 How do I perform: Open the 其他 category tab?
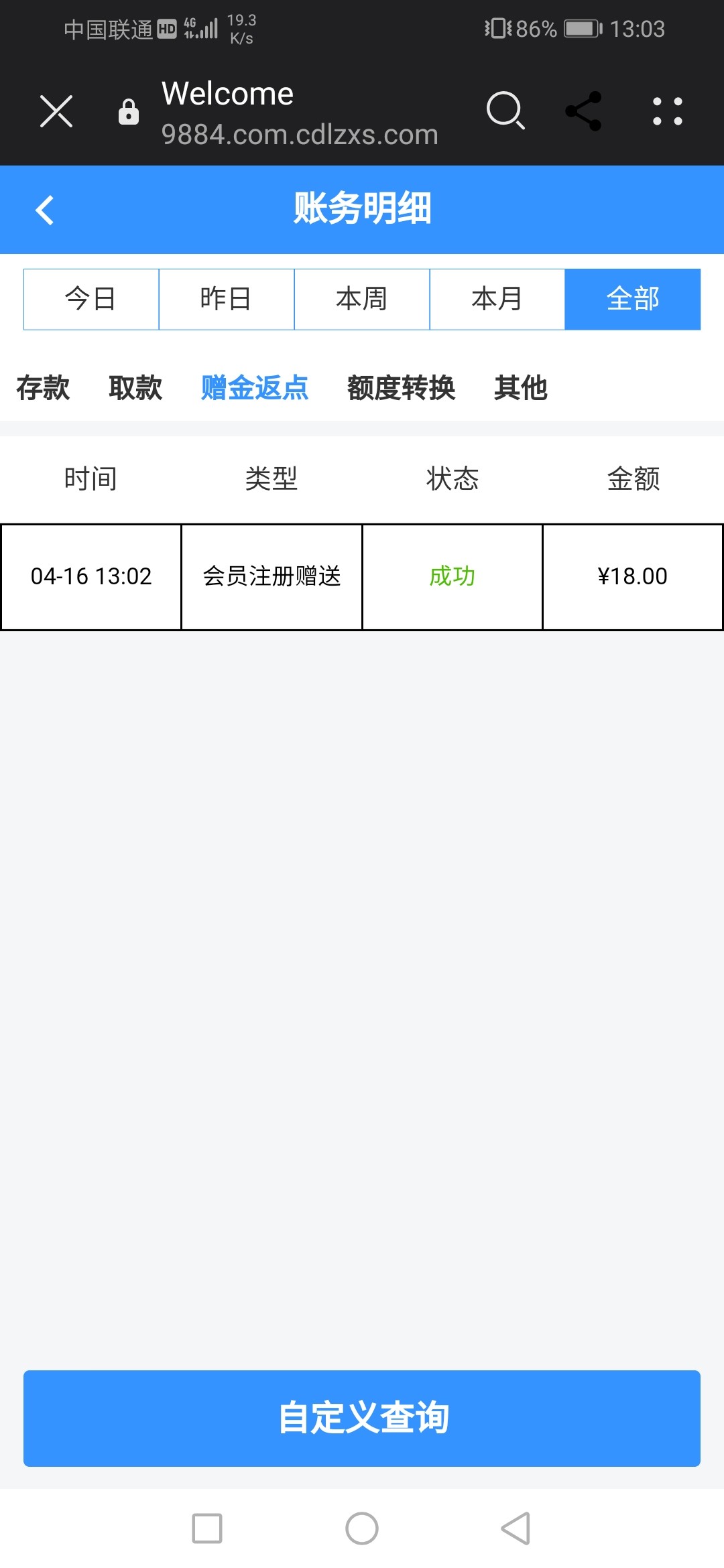coord(521,388)
